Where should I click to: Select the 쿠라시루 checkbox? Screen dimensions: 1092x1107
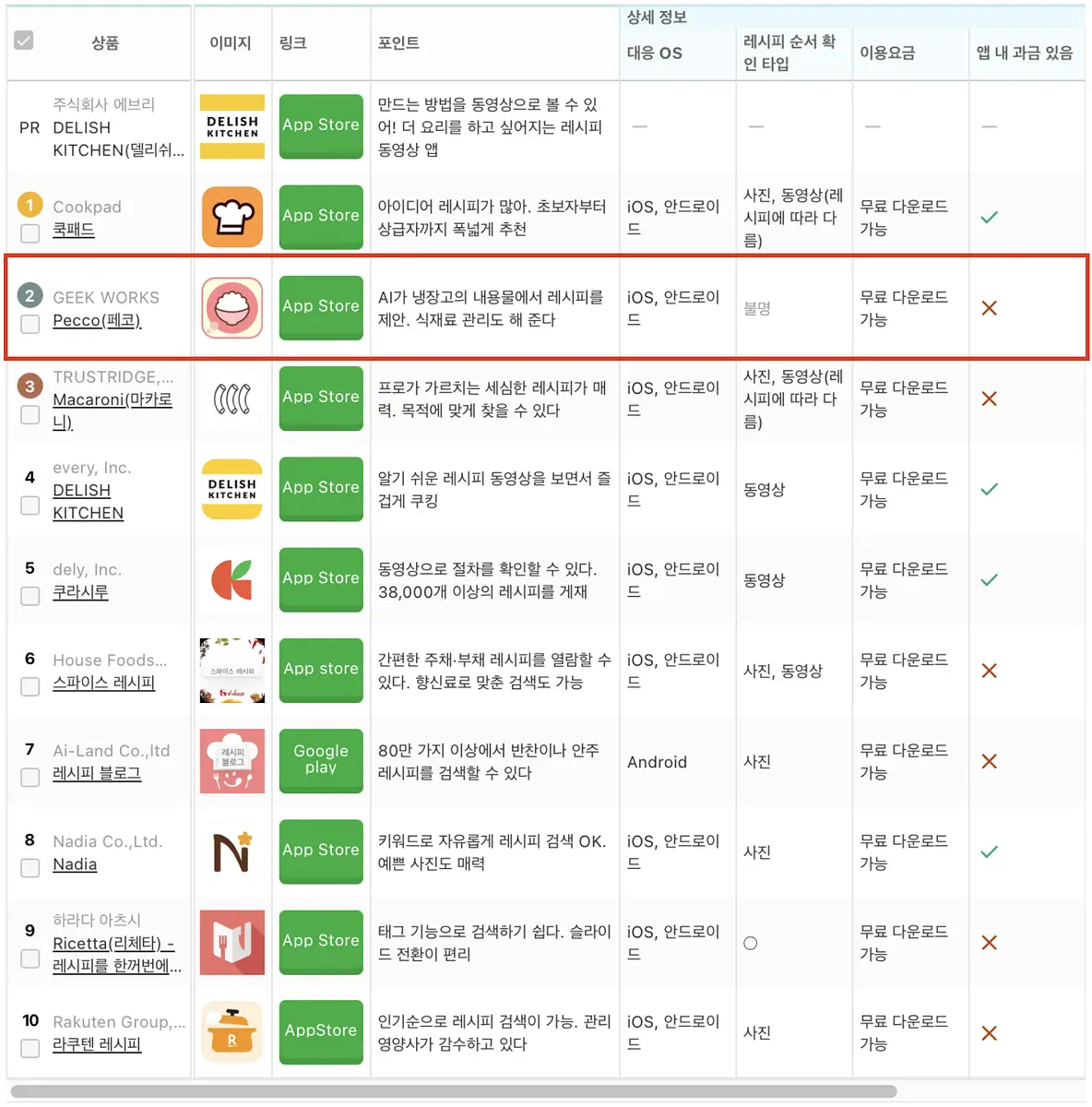pos(30,596)
